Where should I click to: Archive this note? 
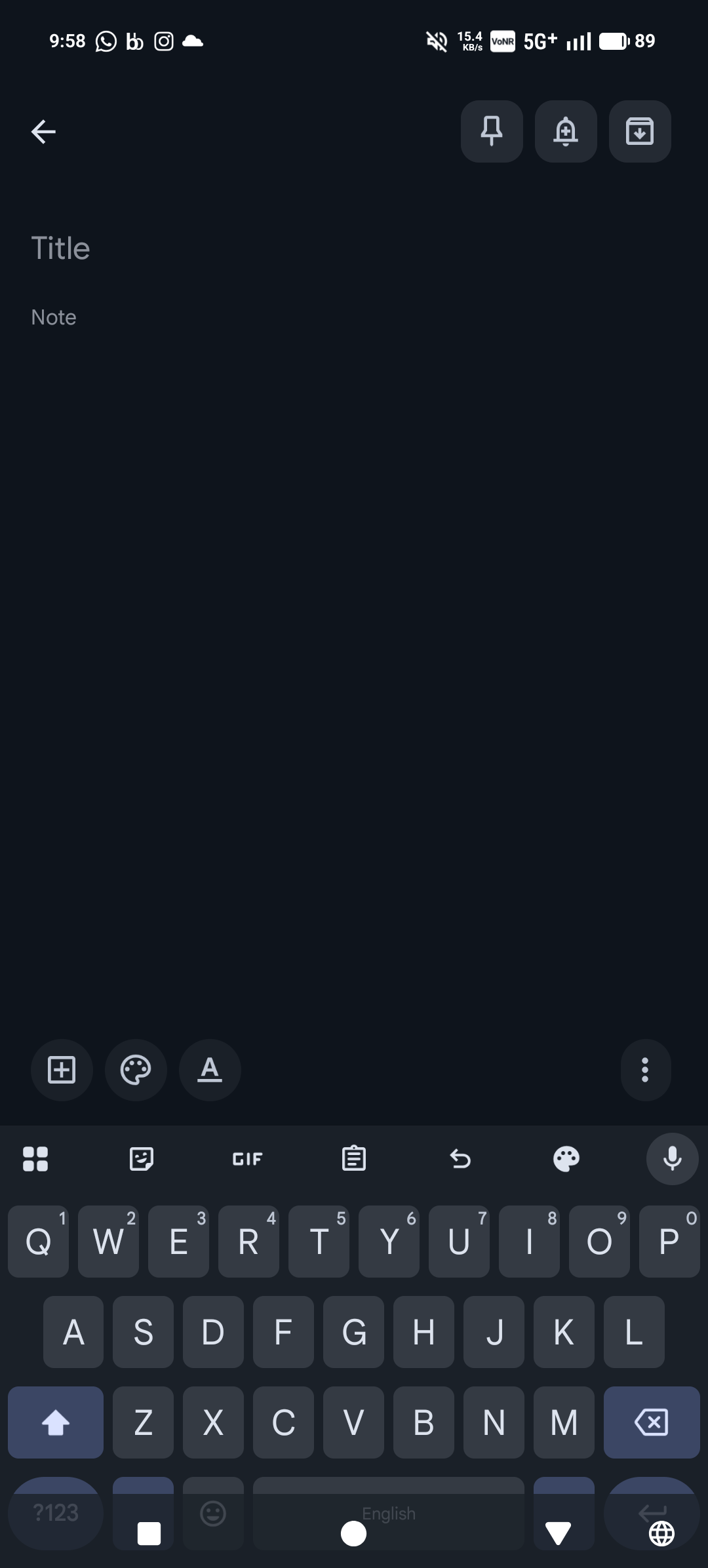click(640, 131)
